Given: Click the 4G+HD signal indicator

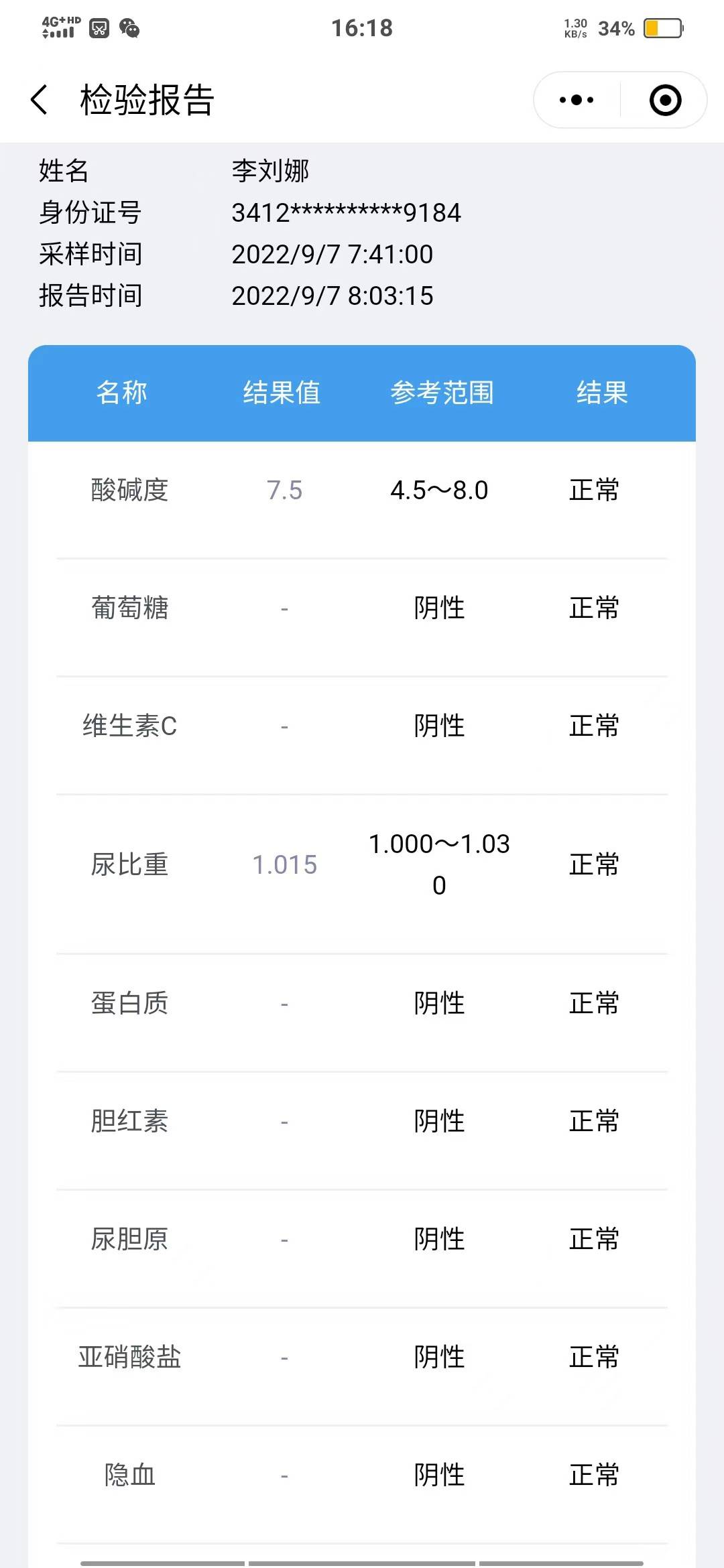Looking at the screenshot, I should coord(57,27).
